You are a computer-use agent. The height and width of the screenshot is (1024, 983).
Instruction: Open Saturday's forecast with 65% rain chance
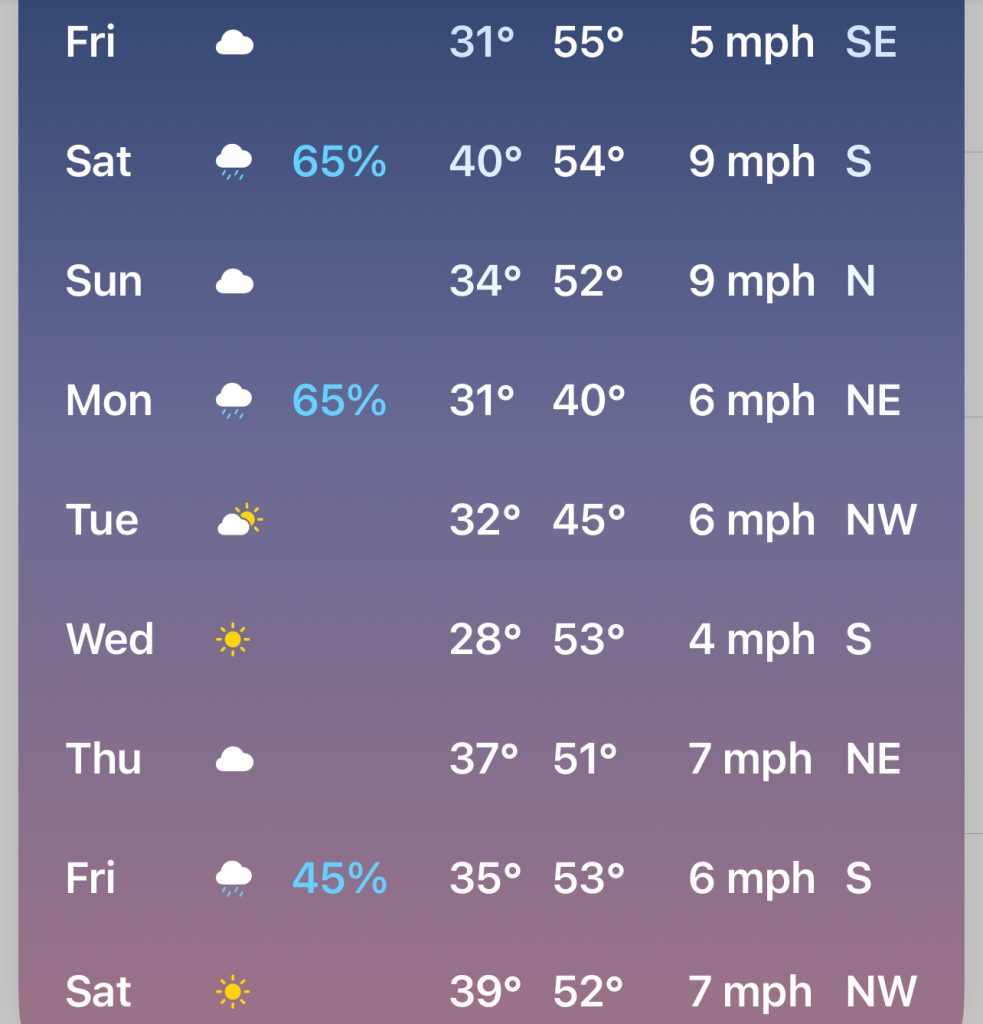[x=490, y=162]
